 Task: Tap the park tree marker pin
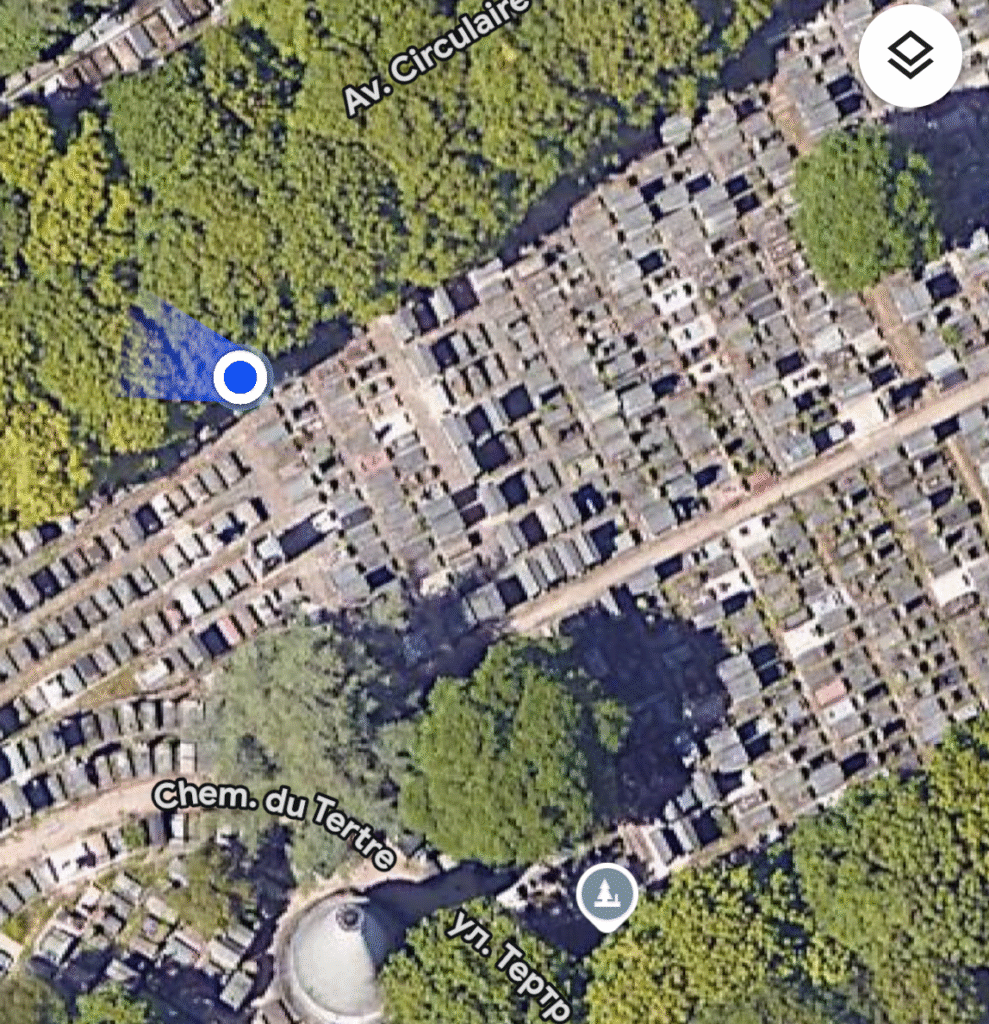coord(607,893)
